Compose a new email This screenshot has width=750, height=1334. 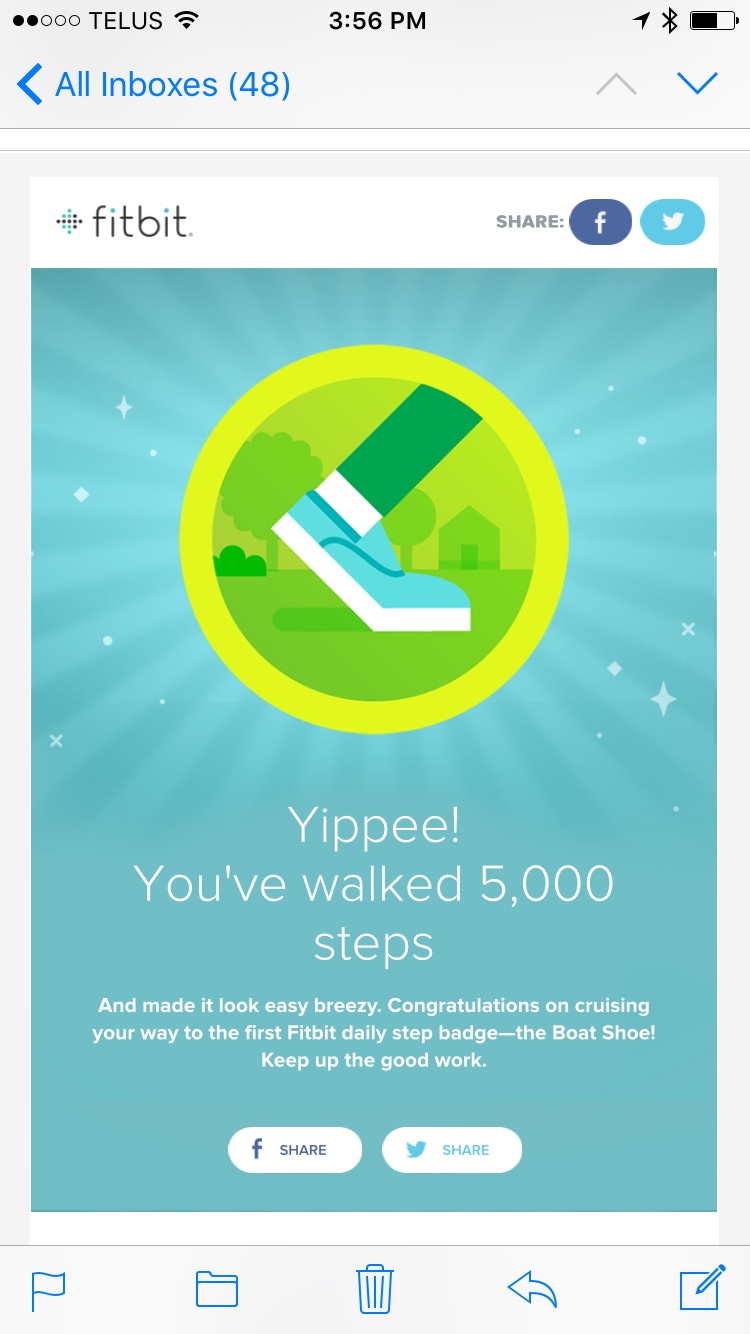tap(701, 1288)
